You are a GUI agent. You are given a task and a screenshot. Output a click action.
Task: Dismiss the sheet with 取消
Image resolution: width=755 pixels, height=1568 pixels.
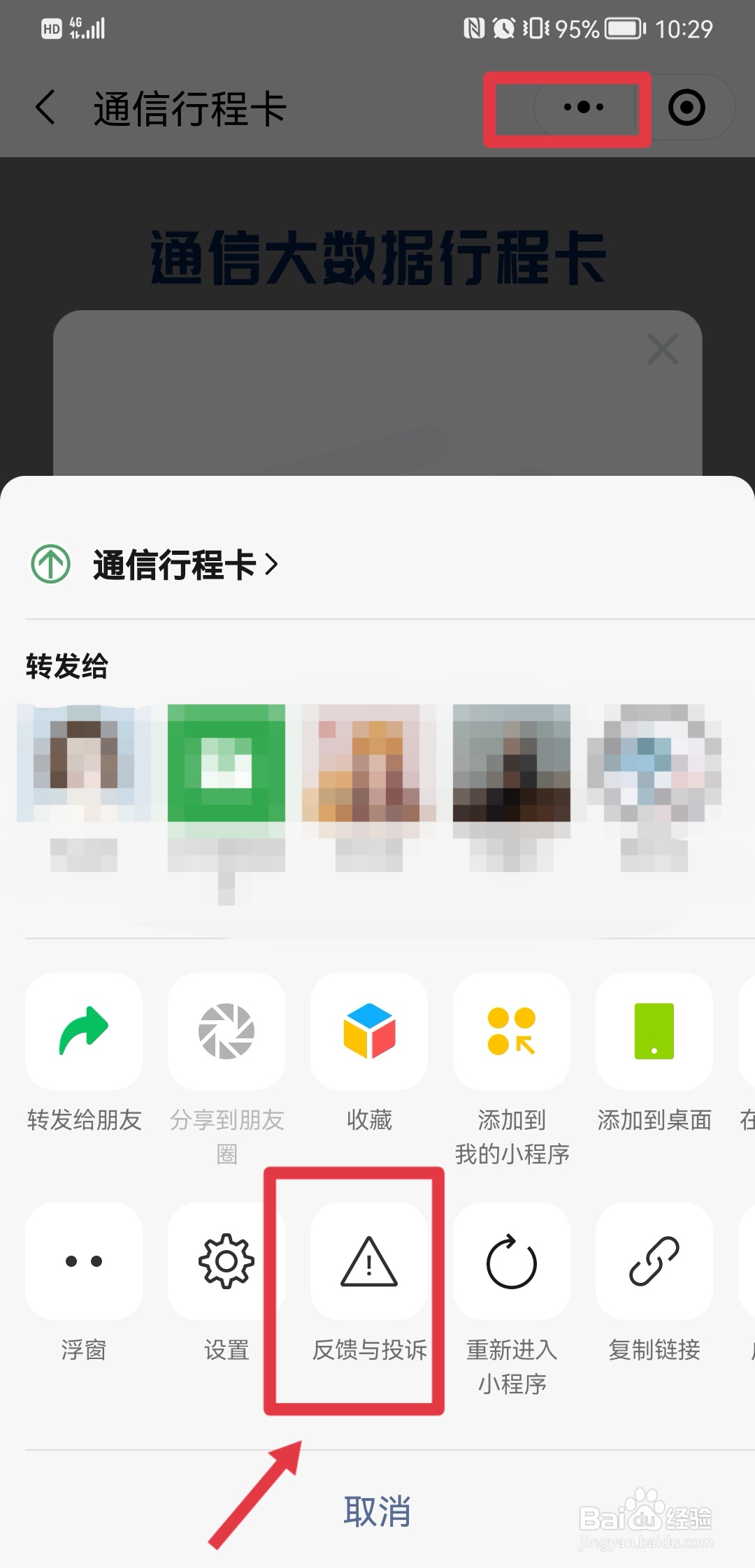point(377,1509)
